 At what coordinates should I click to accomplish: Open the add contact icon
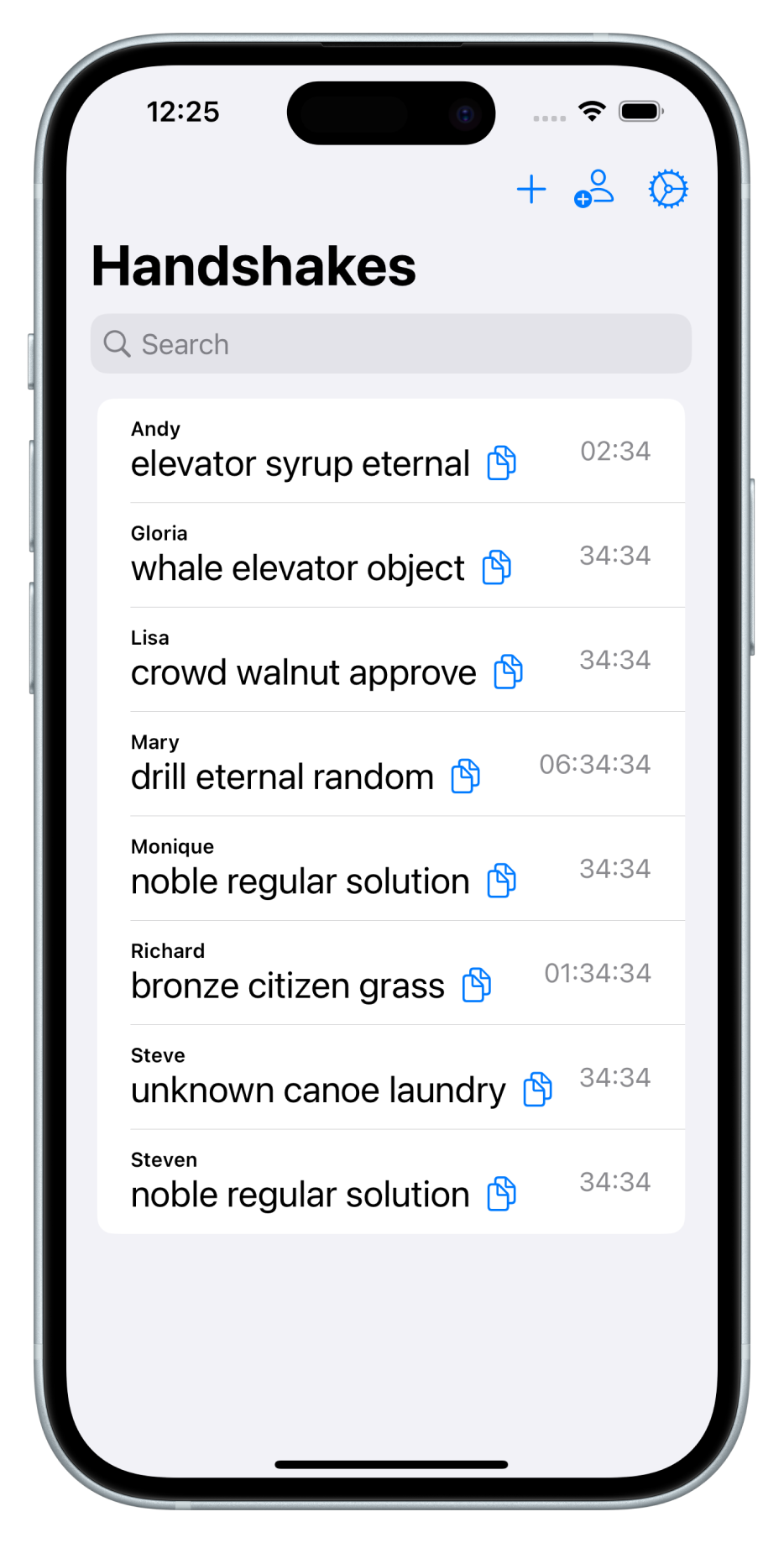point(594,189)
